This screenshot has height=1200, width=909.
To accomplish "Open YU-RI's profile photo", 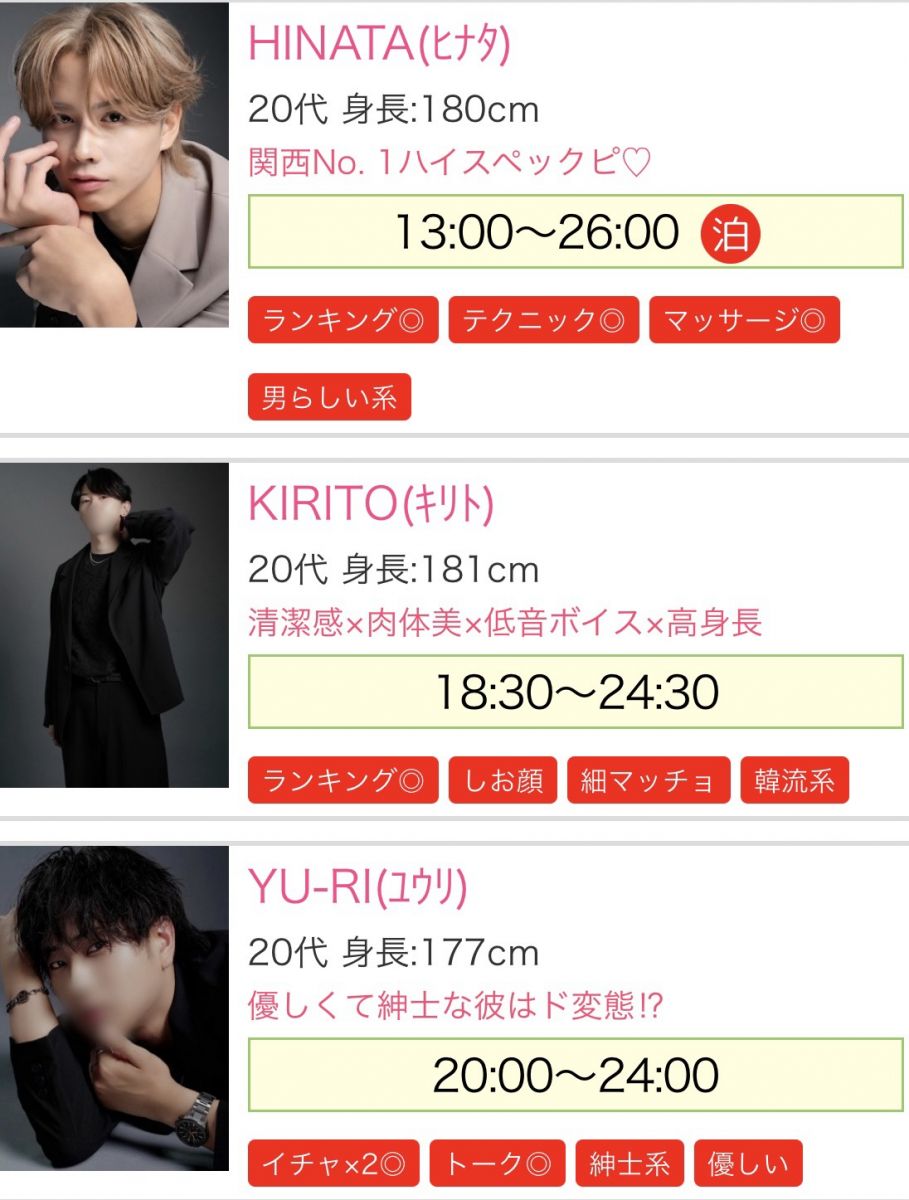I will pyautogui.click(x=114, y=1008).
